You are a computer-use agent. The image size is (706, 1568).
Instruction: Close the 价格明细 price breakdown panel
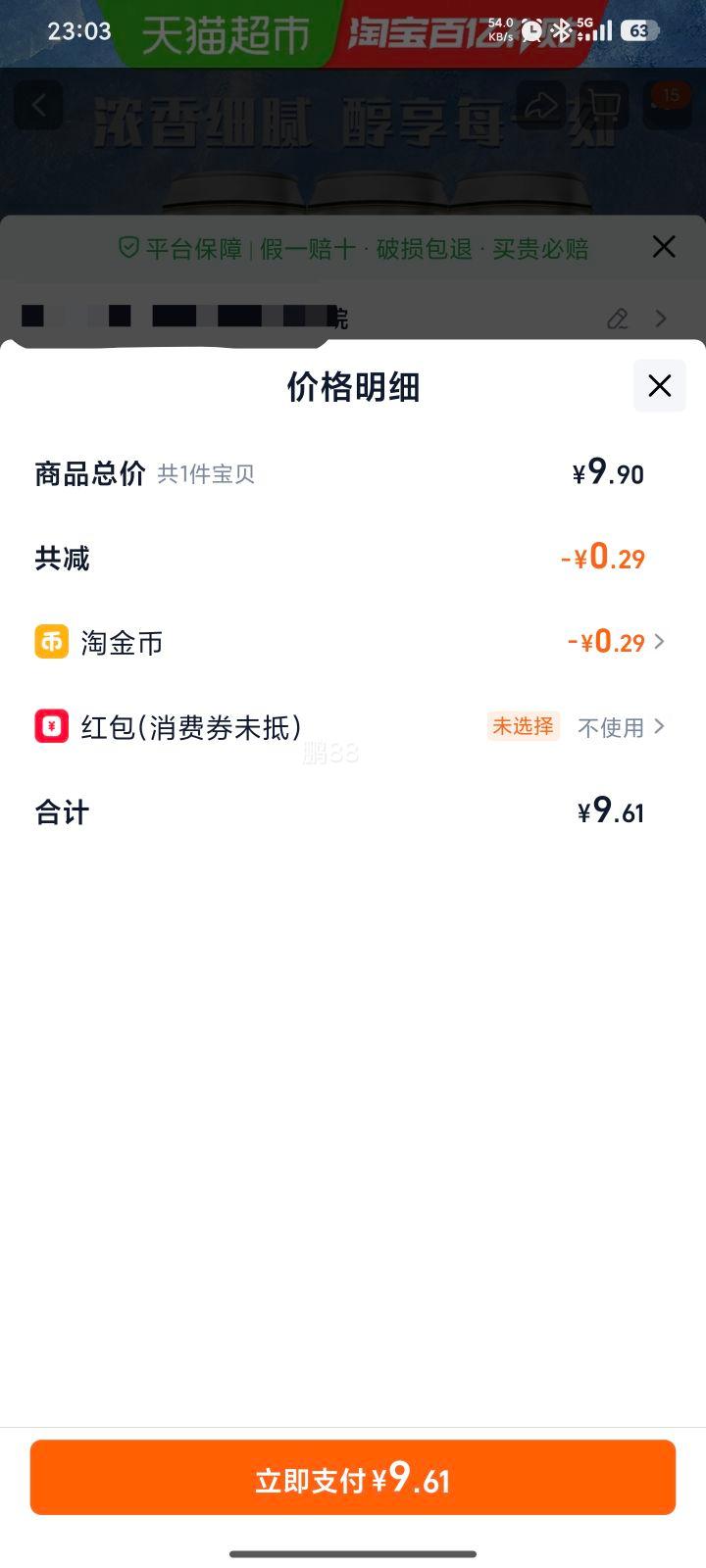tap(659, 386)
